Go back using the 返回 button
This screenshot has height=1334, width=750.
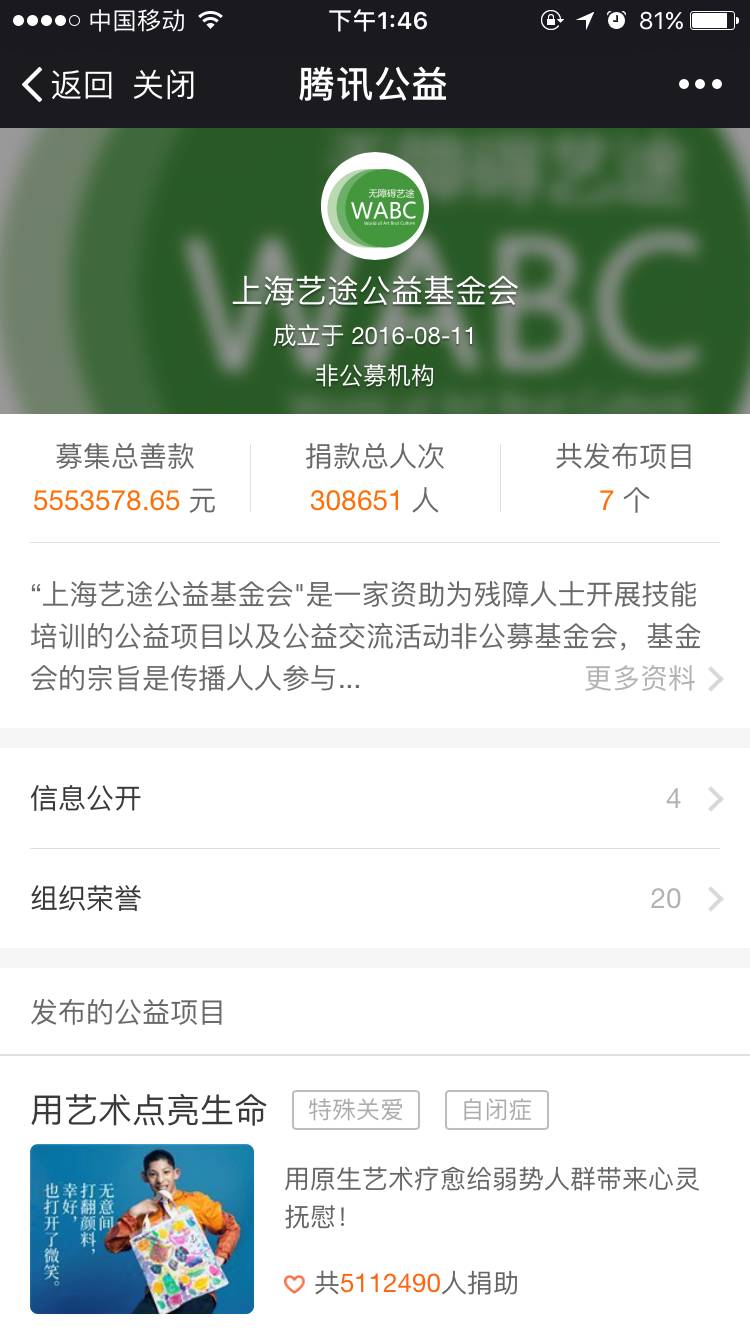click(x=66, y=85)
